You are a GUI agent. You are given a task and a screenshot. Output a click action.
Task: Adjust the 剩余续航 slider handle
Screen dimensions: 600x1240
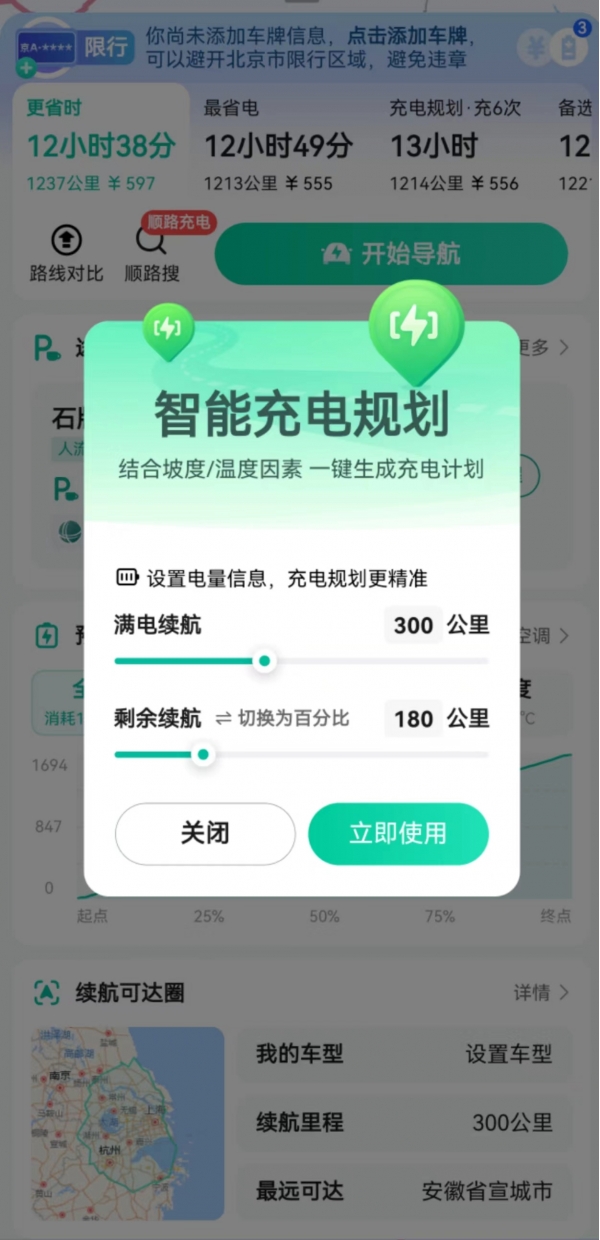[203, 754]
